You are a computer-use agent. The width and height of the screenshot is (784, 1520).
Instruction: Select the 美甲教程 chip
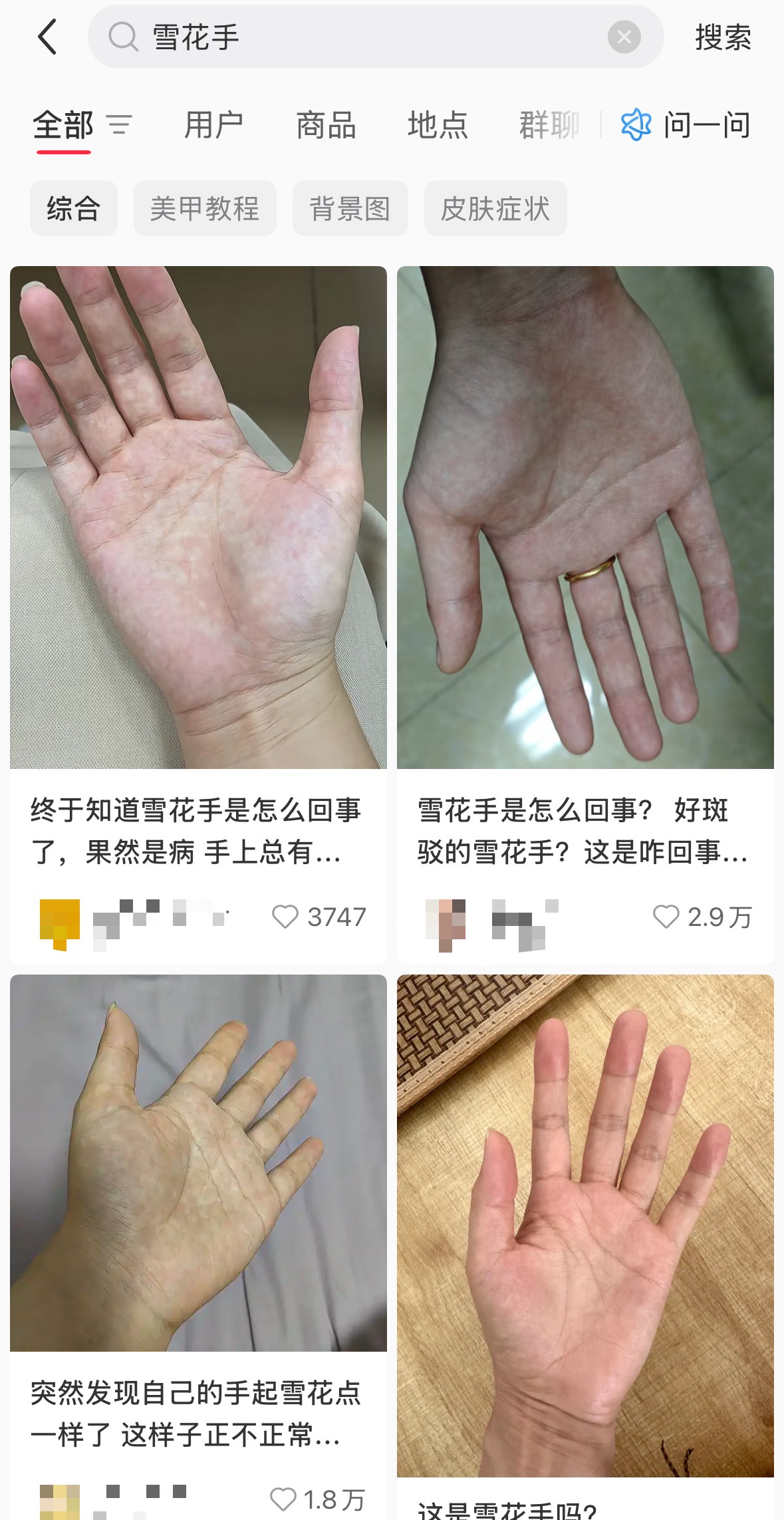tap(205, 208)
